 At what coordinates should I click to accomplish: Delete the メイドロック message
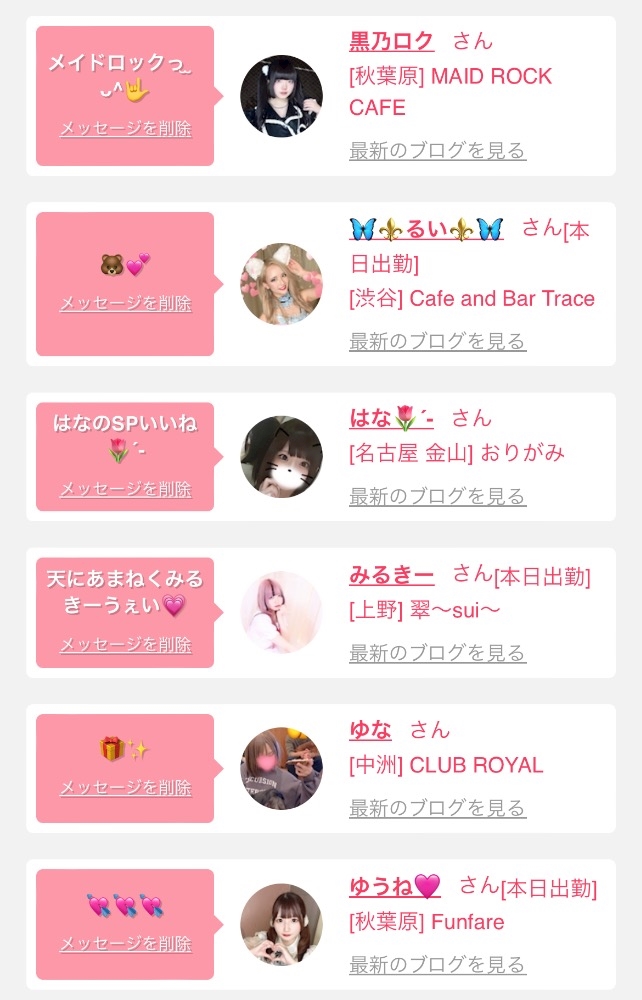click(x=125, y=129)
